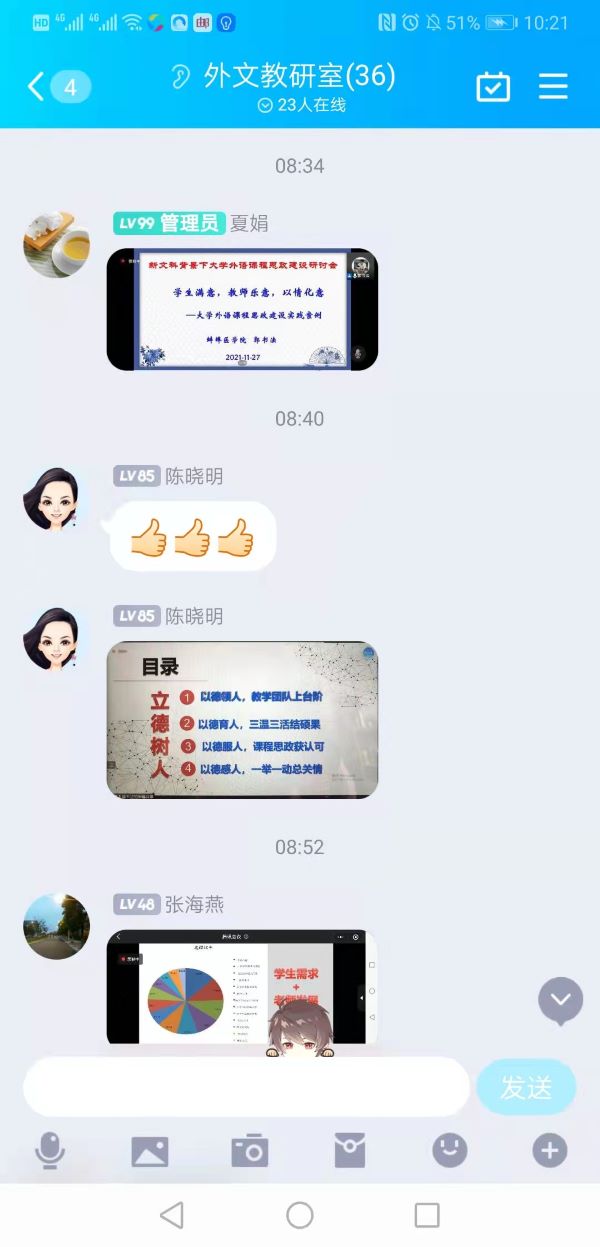
Task: Send a red envelope
Action: (x=349, y=1151)
